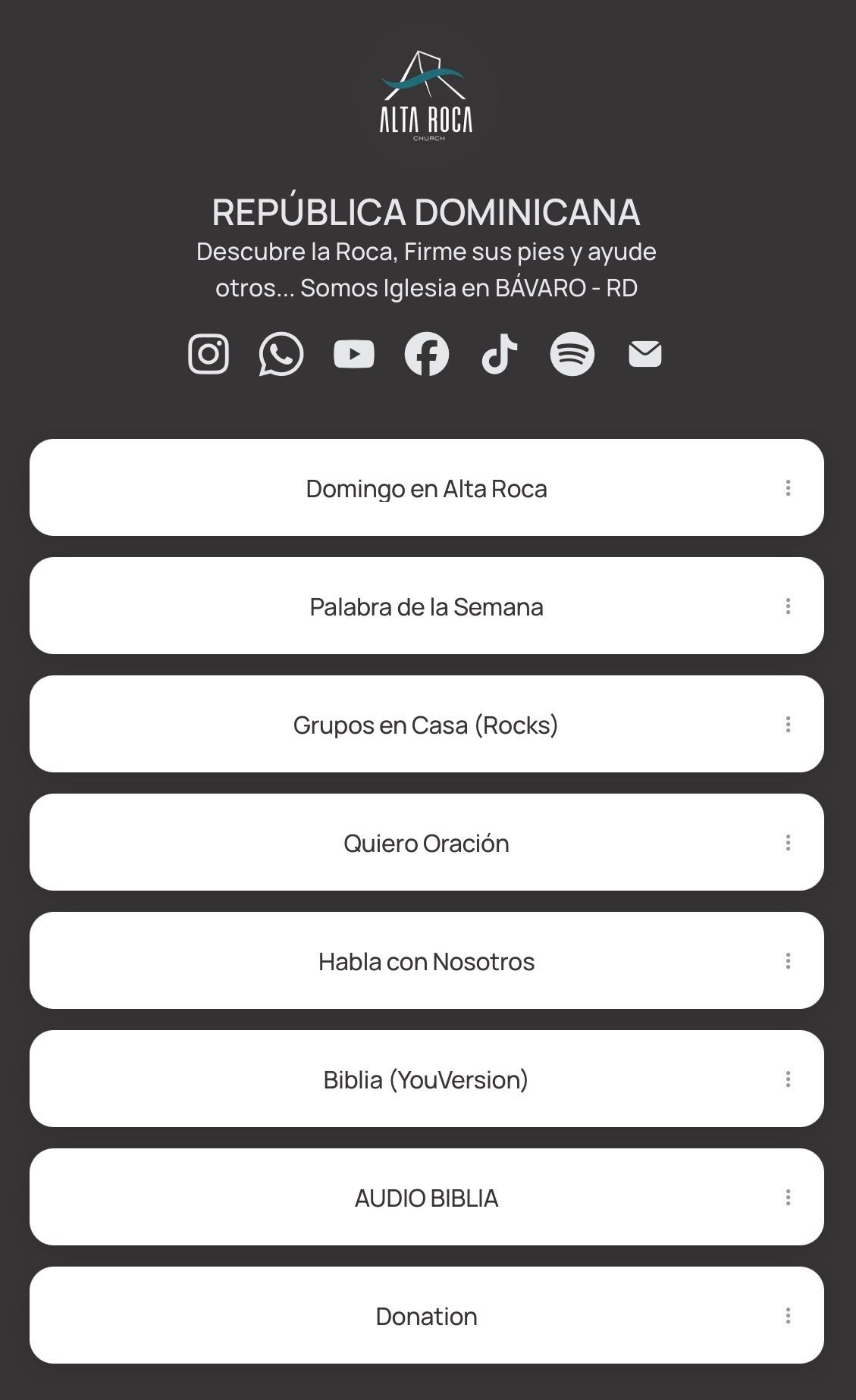This screenshot has width=856, height=1400.
Task: Click the email envelope icon
Action: coord(645,353)
